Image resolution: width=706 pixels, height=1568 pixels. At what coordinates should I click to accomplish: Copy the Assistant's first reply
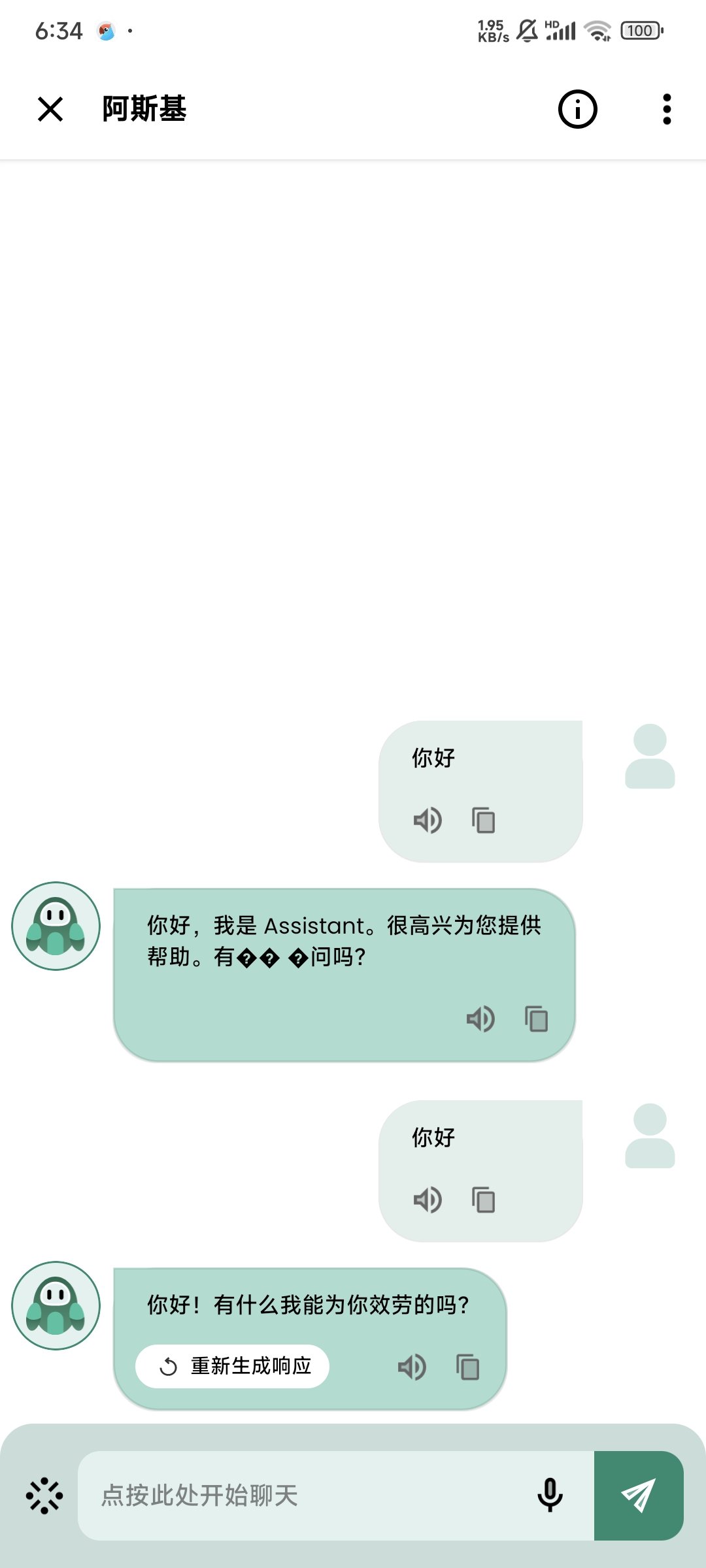pyautogui.click(x=536, y=1018)
